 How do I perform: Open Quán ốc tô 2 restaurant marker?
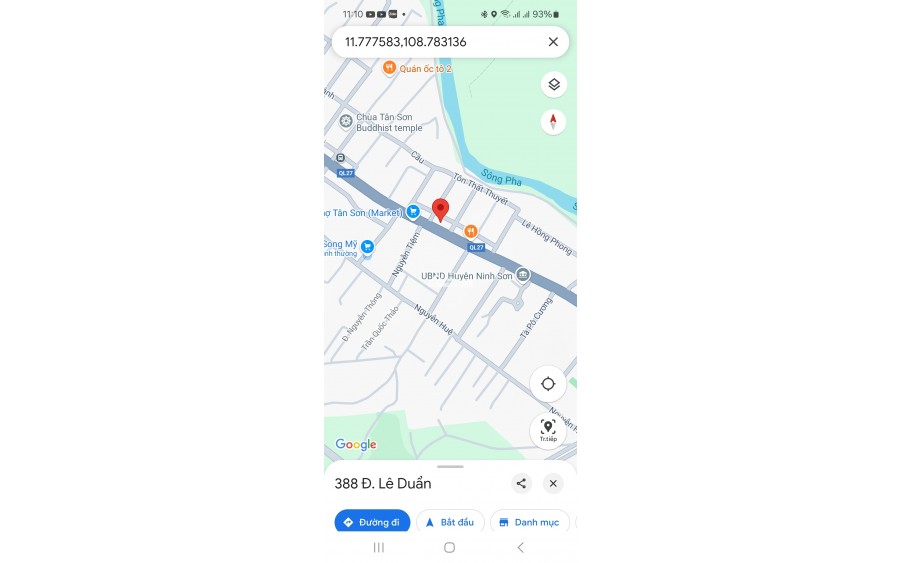(x=389, y=68)
